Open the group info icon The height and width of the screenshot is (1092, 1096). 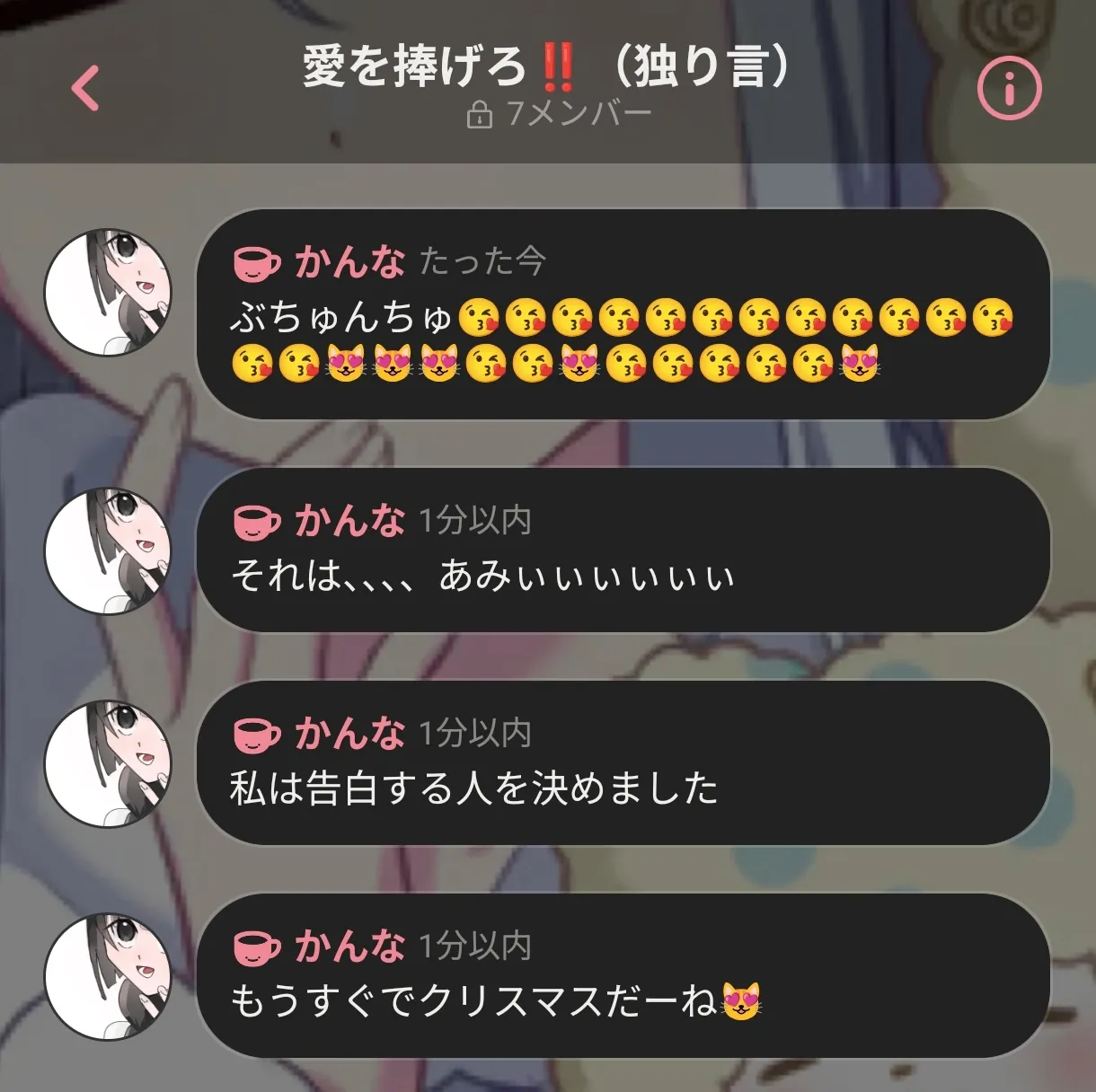coord(1009,88)
